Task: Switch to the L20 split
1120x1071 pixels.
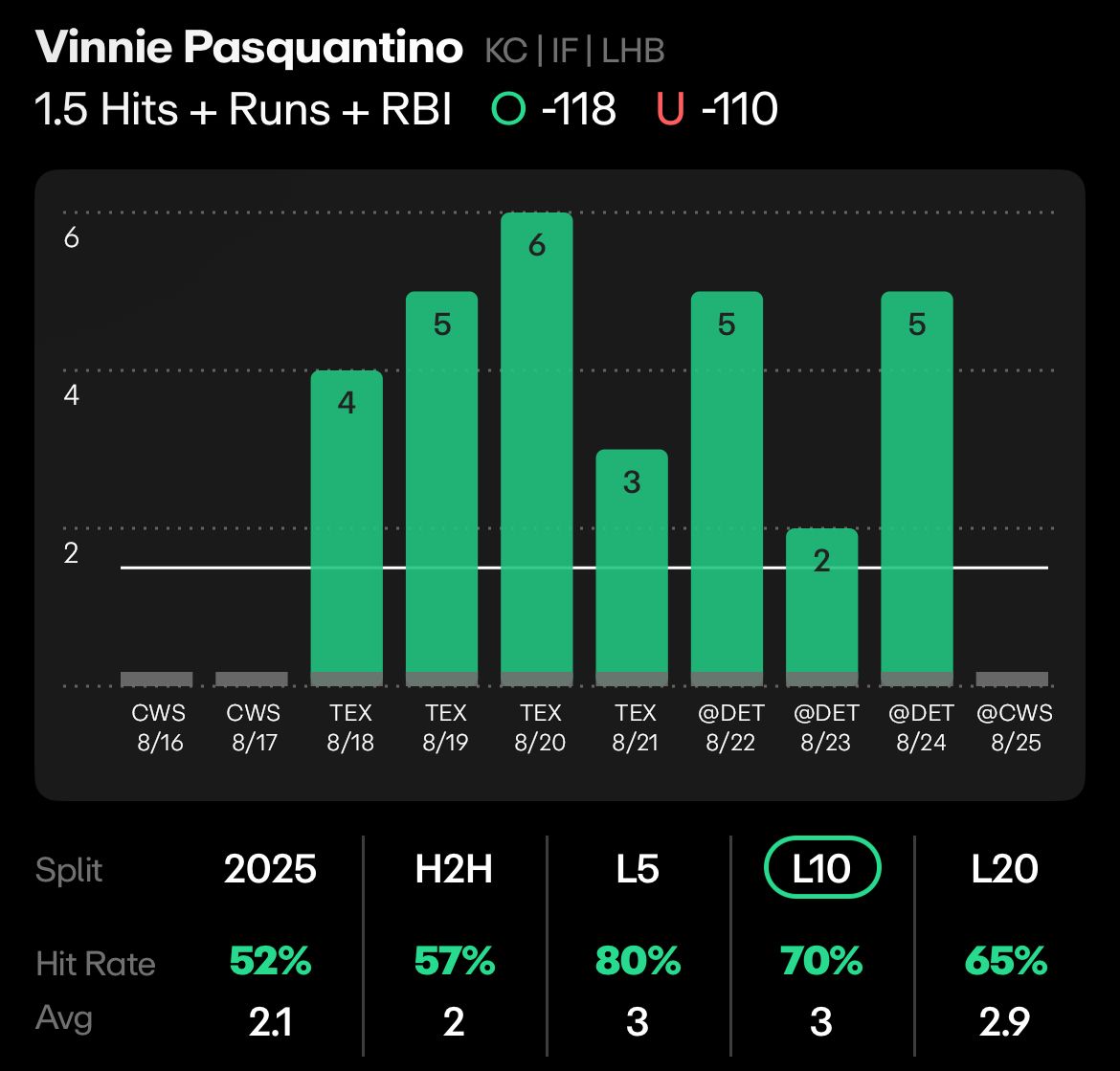Action: click(x=1005, y=869)
